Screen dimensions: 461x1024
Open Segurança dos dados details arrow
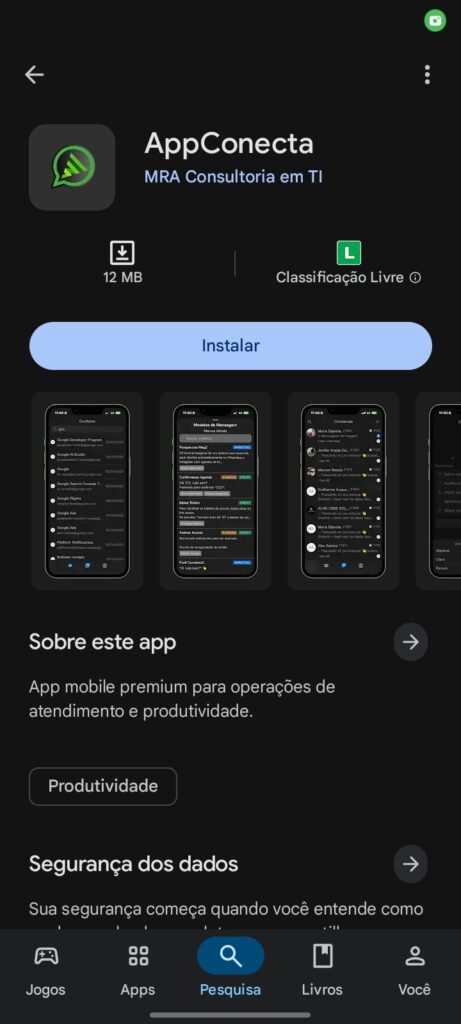[x=411, y=864]
